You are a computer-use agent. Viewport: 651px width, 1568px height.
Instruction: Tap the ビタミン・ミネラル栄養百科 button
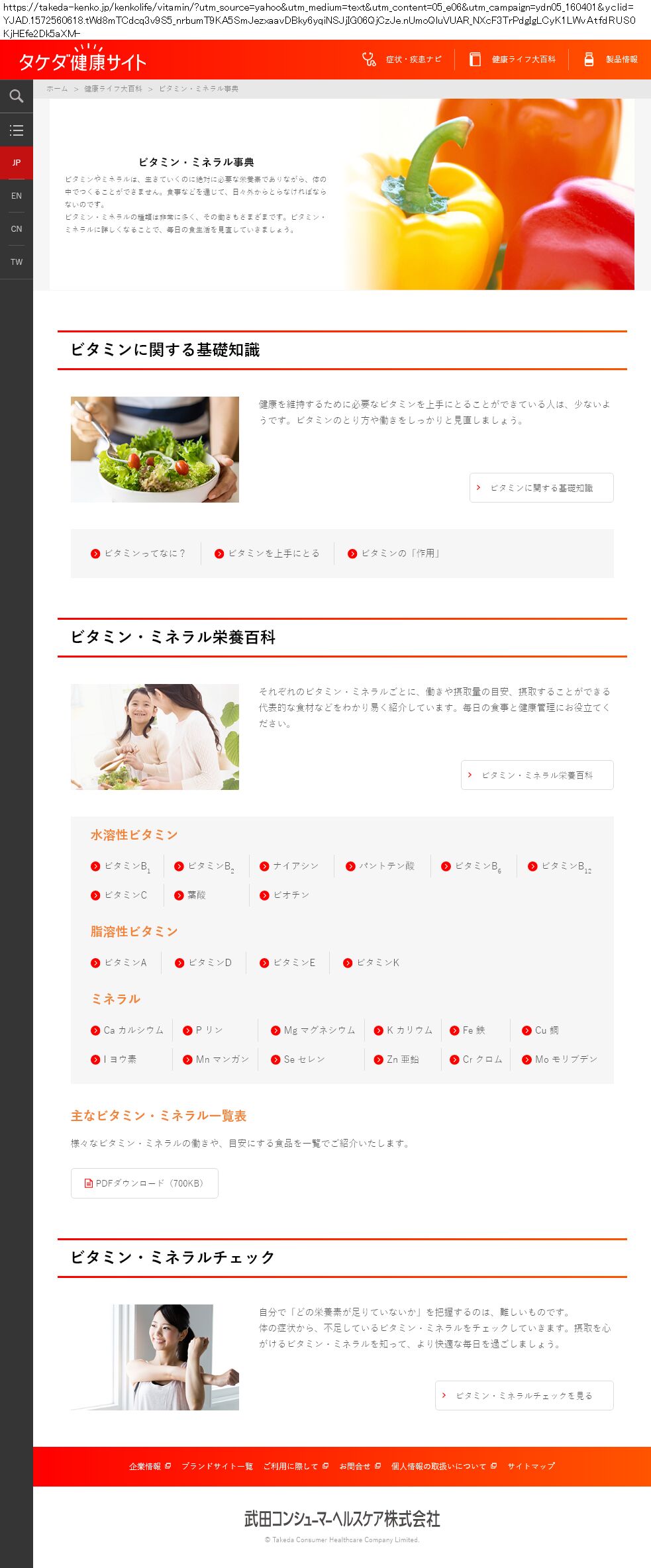pyautogui.click(x=537, y=775)
